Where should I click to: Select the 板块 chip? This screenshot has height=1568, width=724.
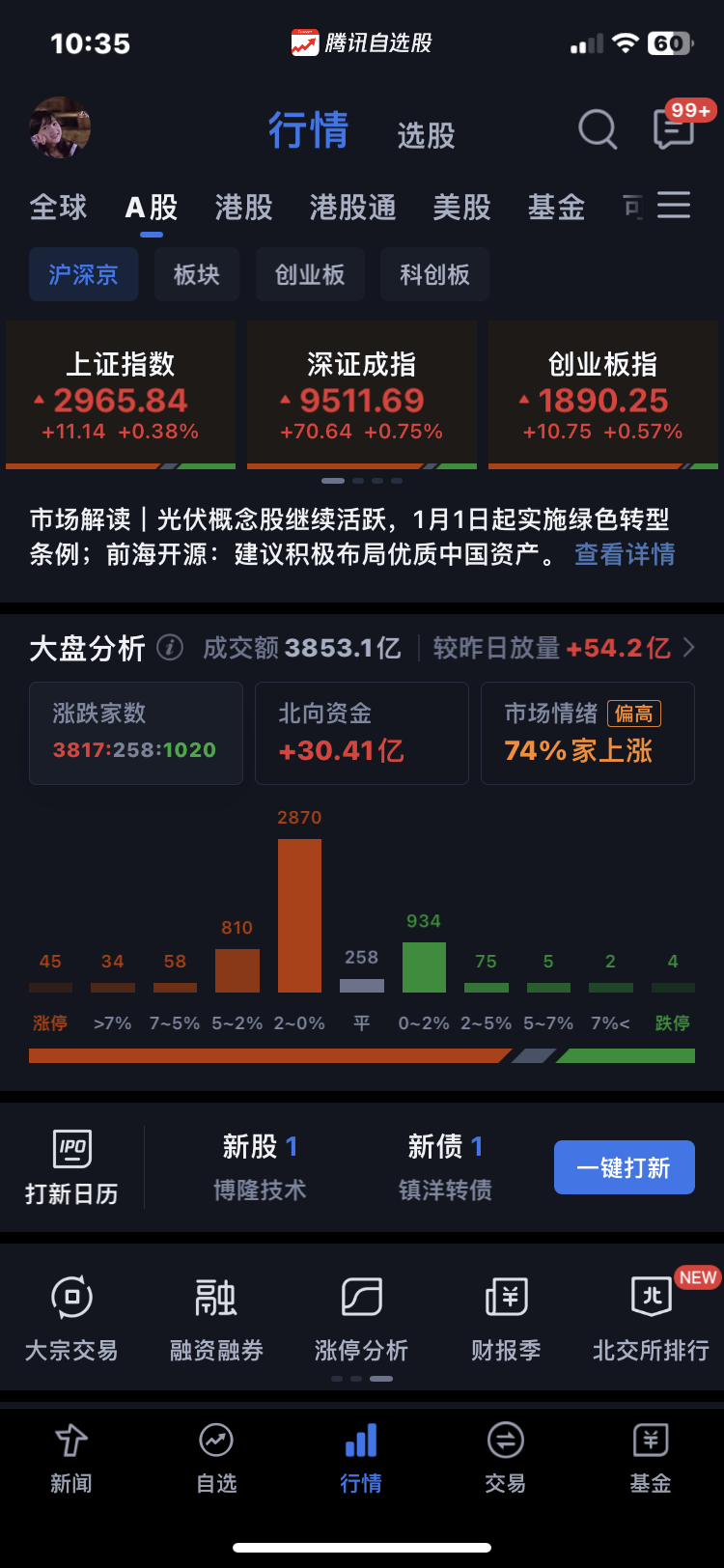(197, 274)
